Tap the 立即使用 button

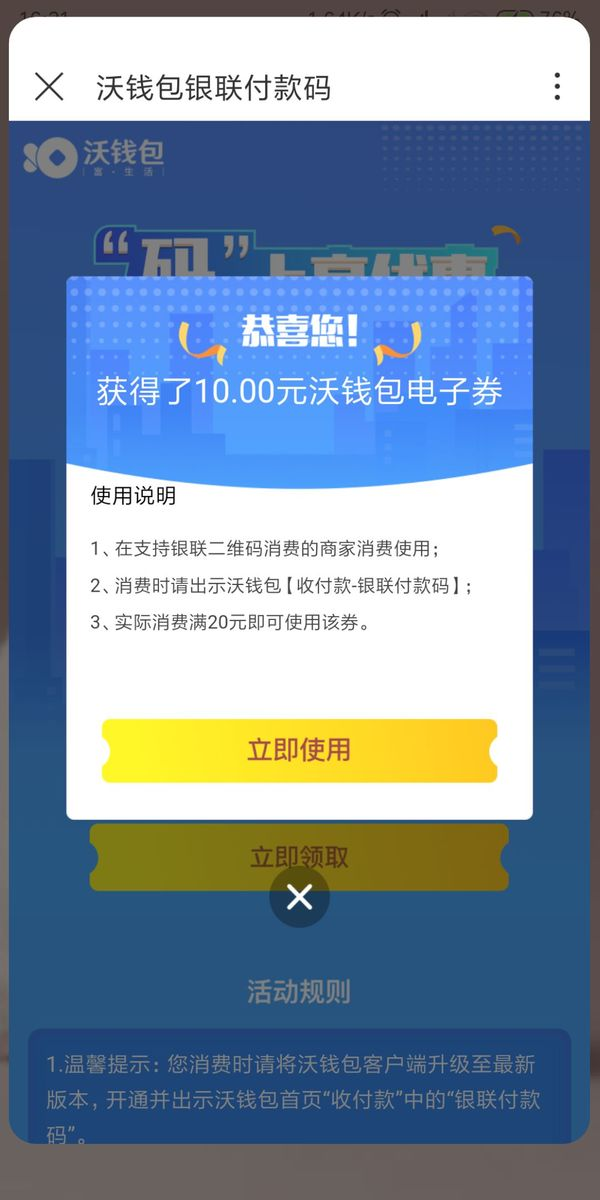tap(299, 750)
